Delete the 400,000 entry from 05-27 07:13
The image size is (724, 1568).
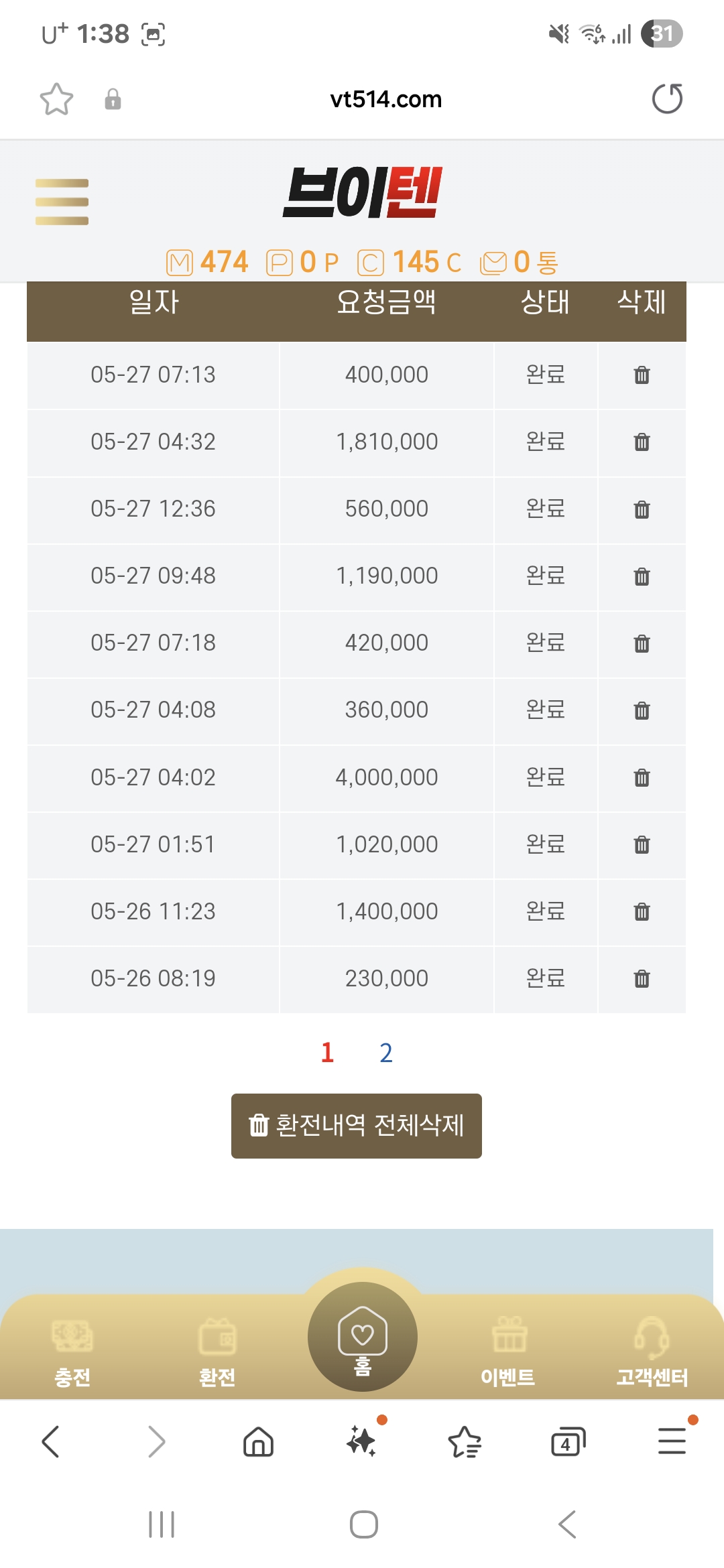click(642, 375)
